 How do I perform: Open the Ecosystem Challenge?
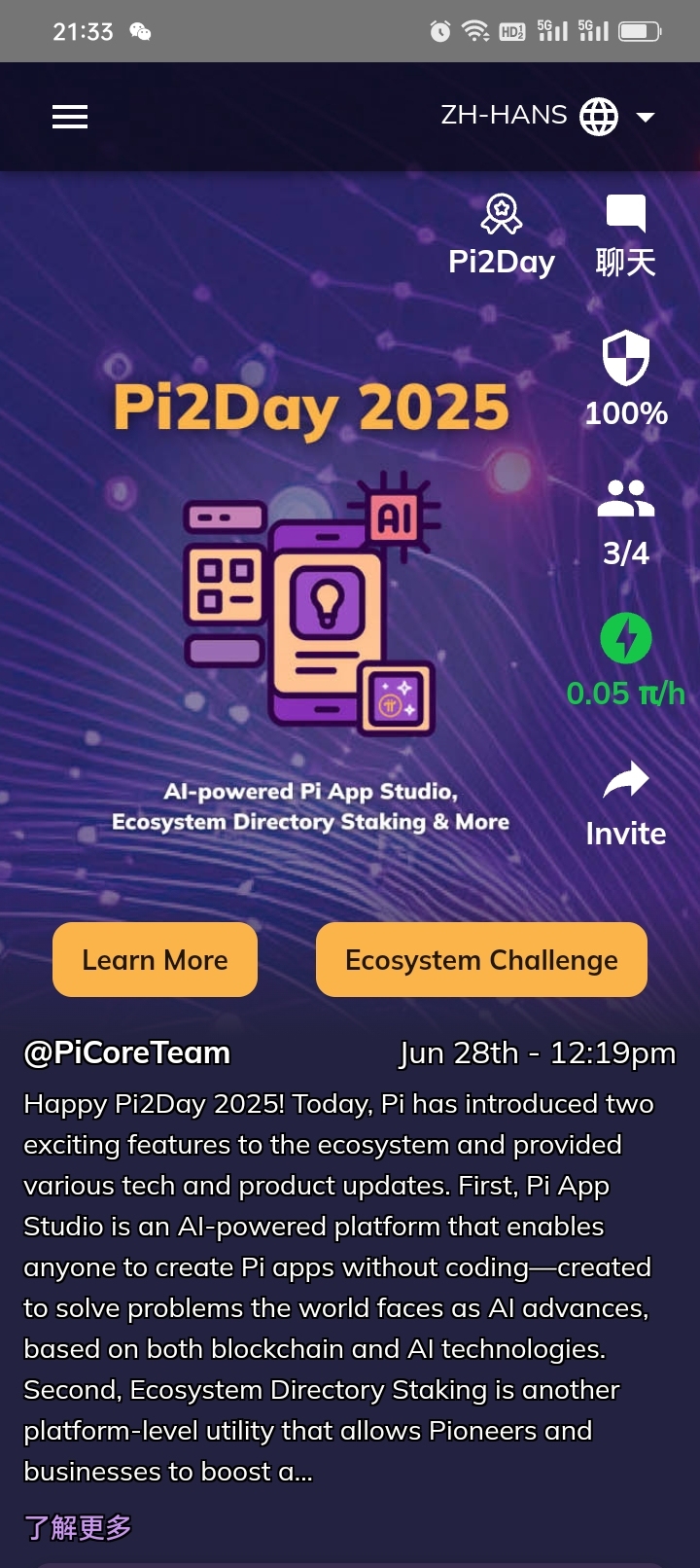tap(481, 960)
